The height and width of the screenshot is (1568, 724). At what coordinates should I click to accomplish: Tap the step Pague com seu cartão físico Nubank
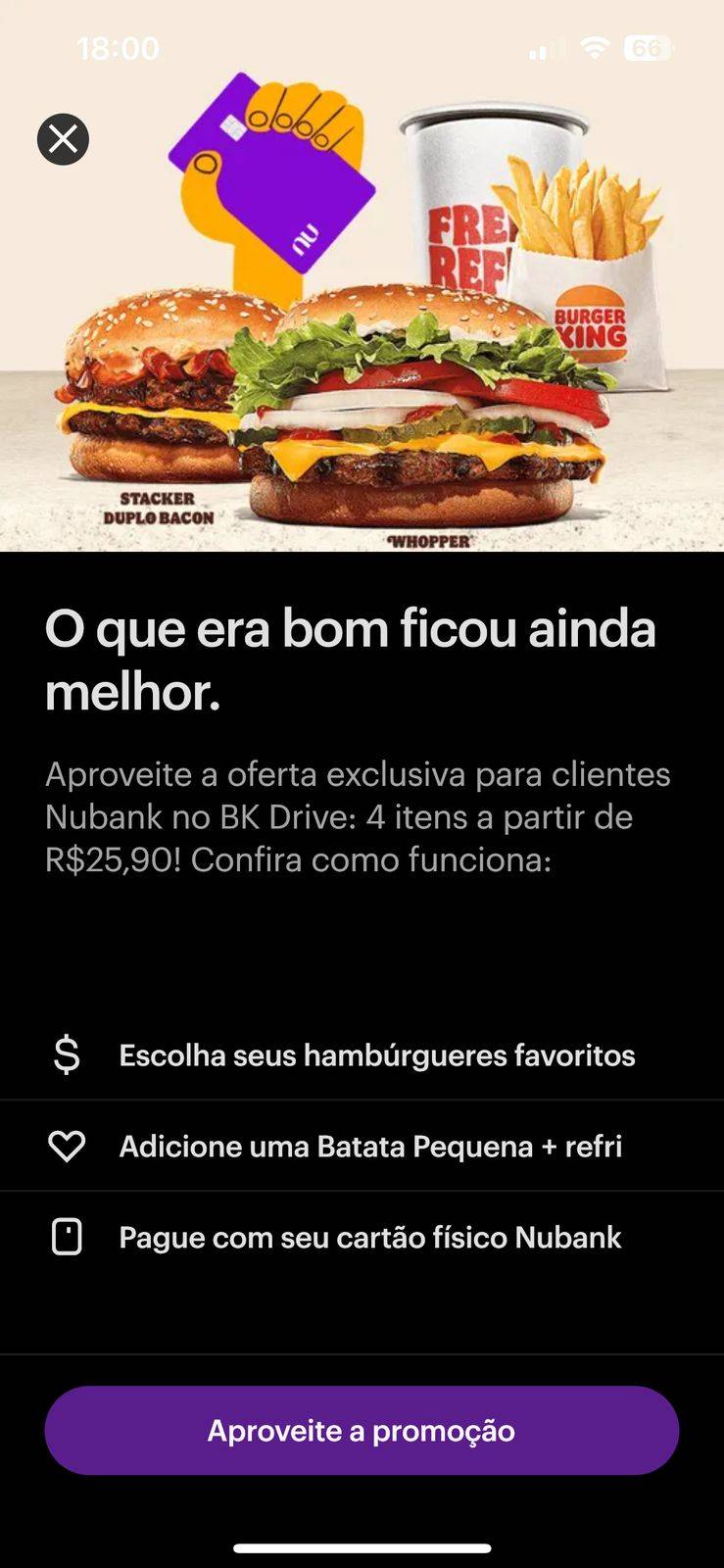coord(370,1237)
